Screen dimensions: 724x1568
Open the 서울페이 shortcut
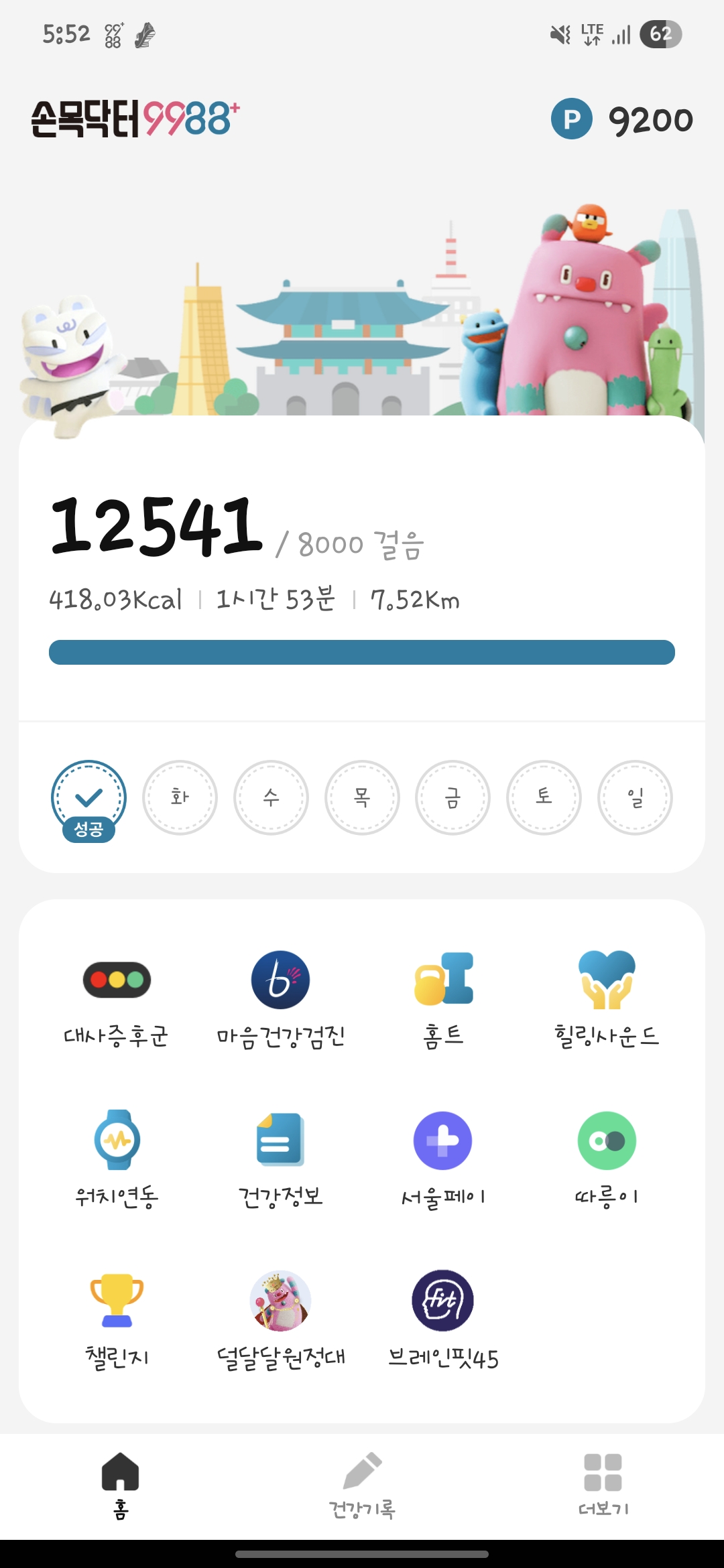(443, 1158)
